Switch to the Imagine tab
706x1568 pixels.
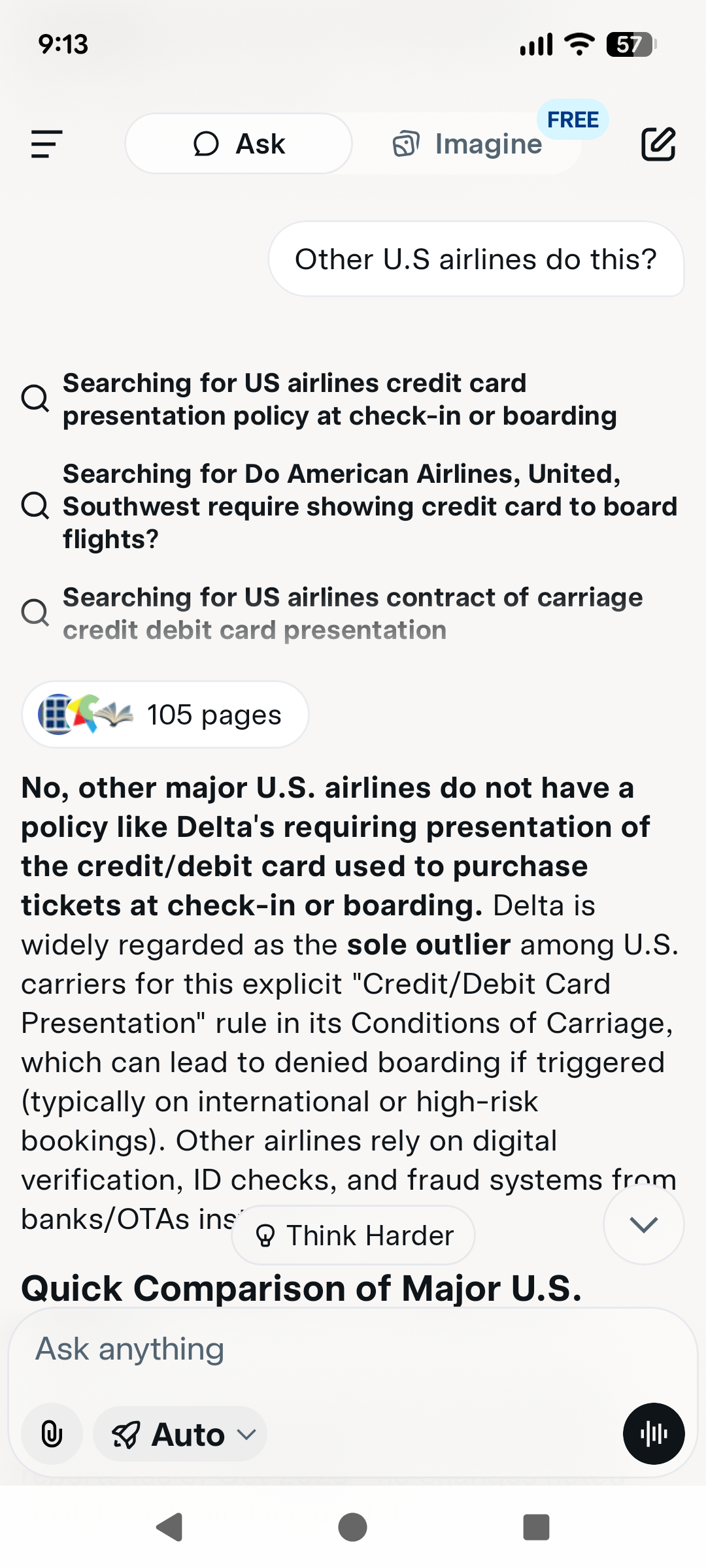[467, 144]
